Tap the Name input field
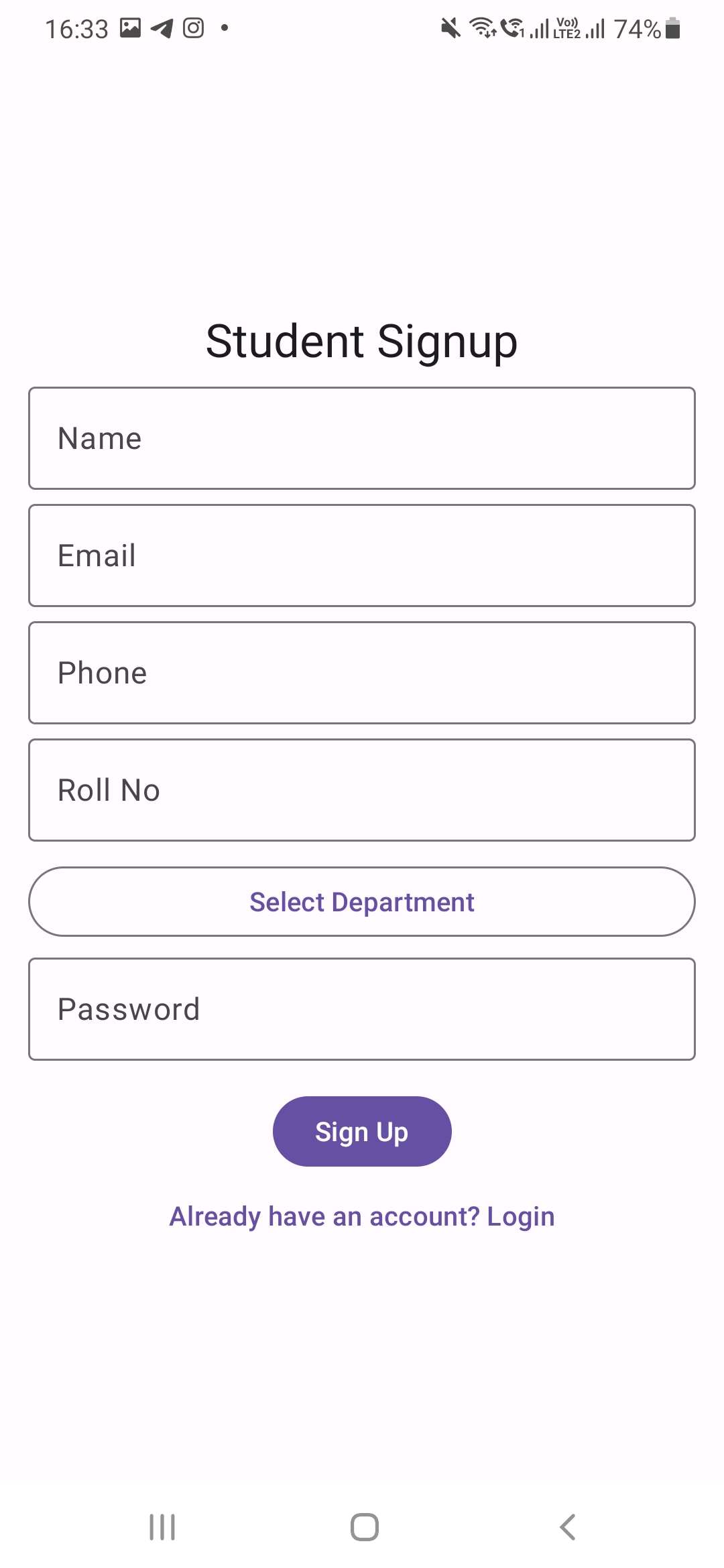The image size is (724, 1568). pyautogui.click(x=362, y=438)
